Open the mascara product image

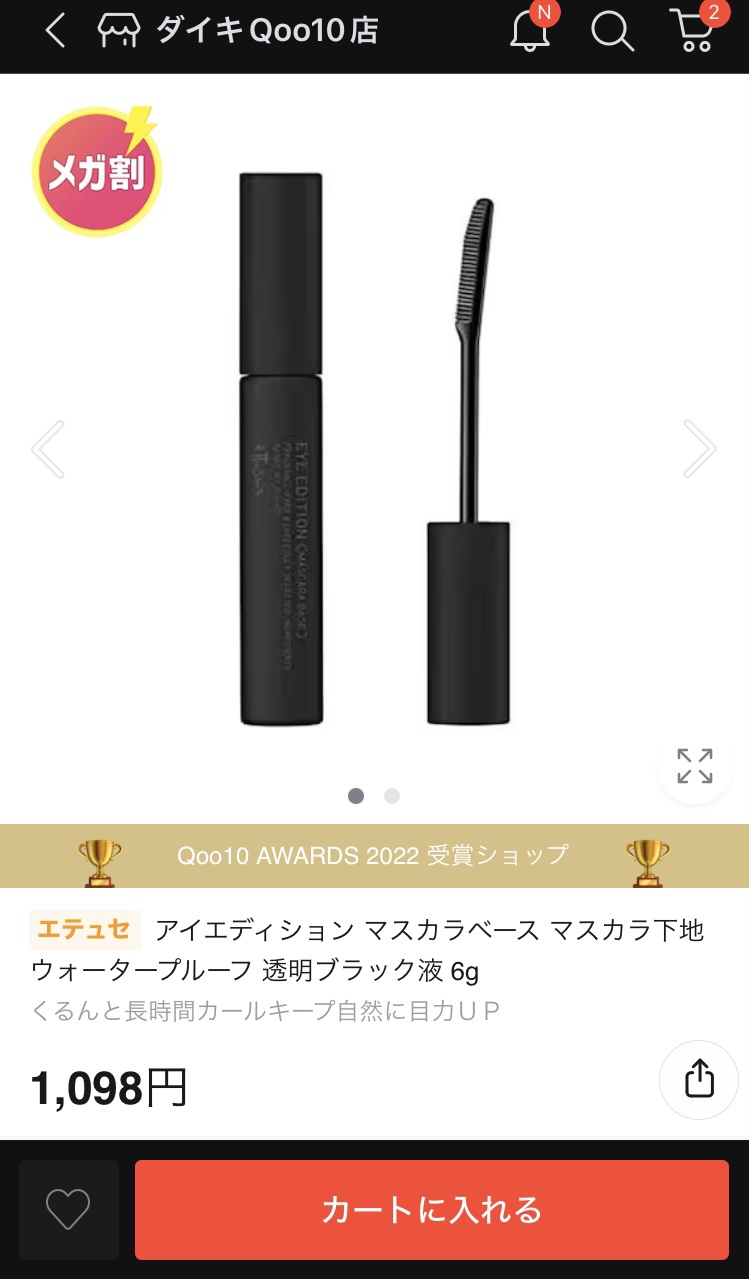(x=375, y=448)
